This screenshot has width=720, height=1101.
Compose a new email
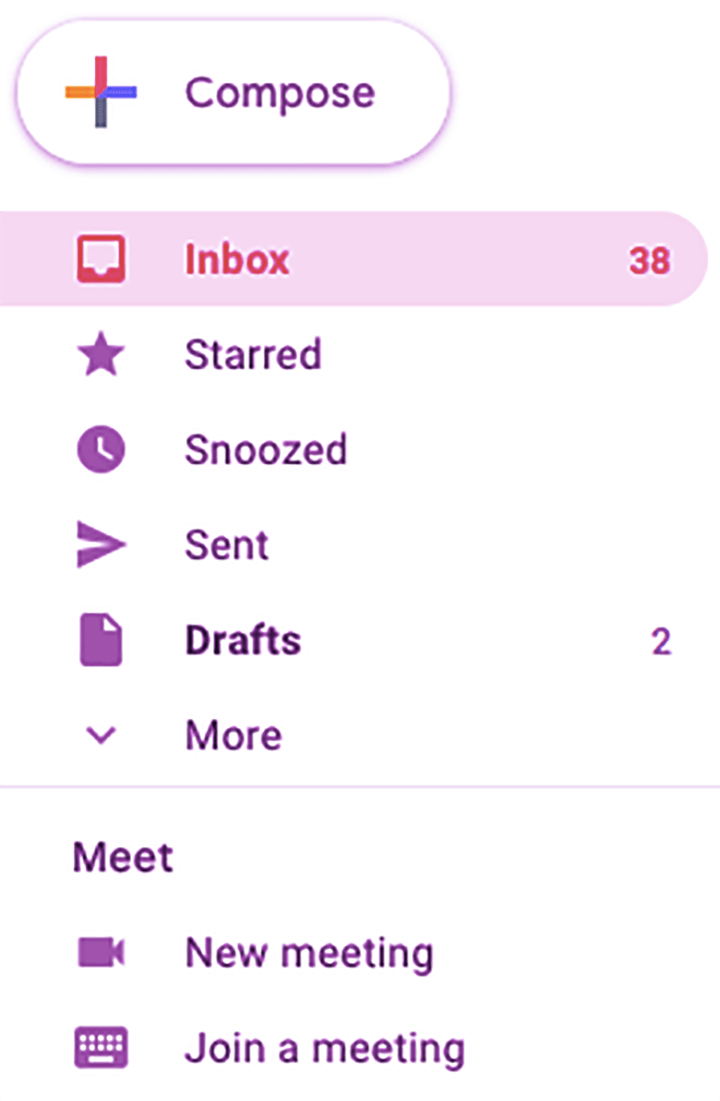[233, 93]
